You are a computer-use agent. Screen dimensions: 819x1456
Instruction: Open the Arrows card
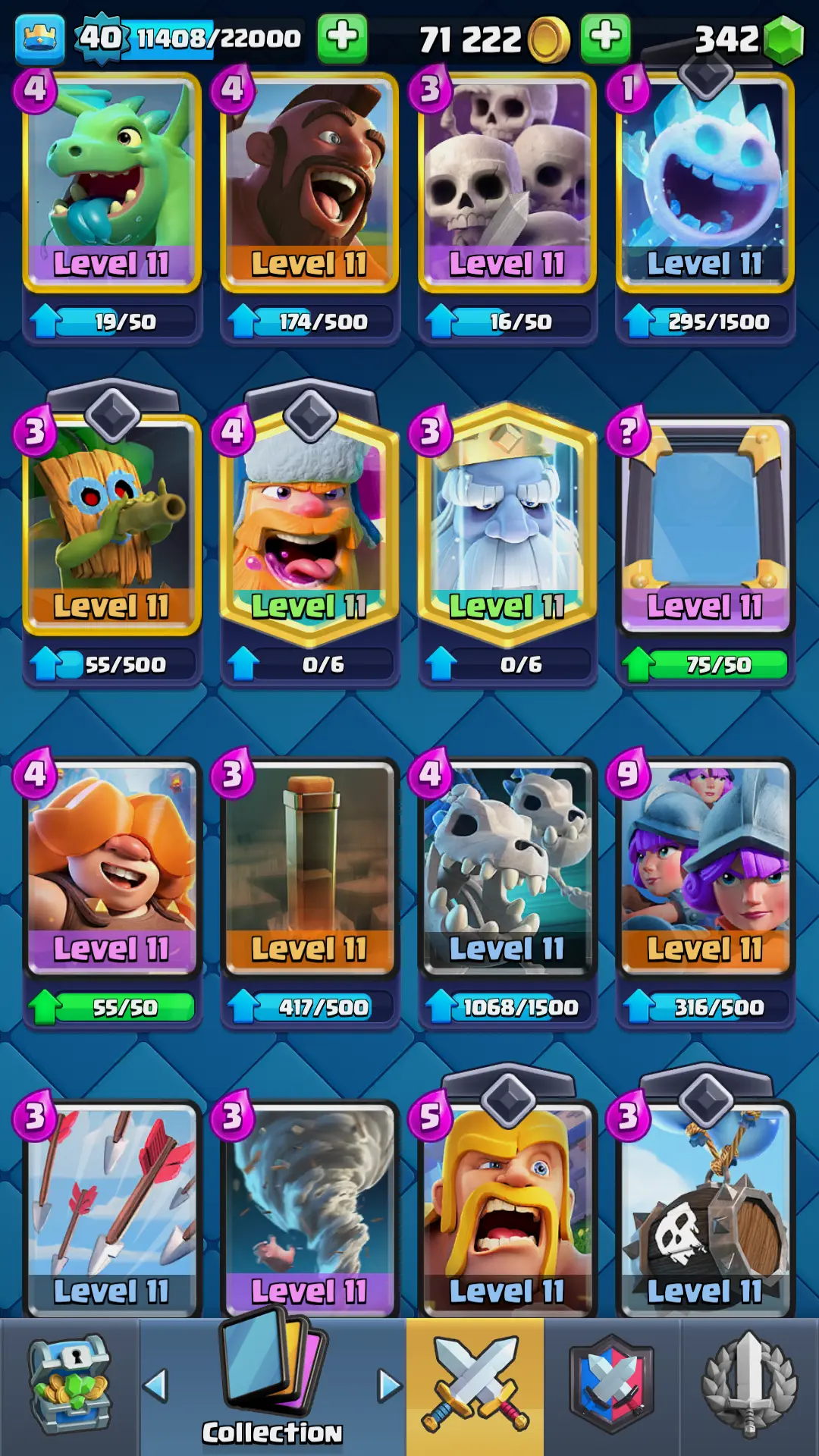[x=111, y=1206]
